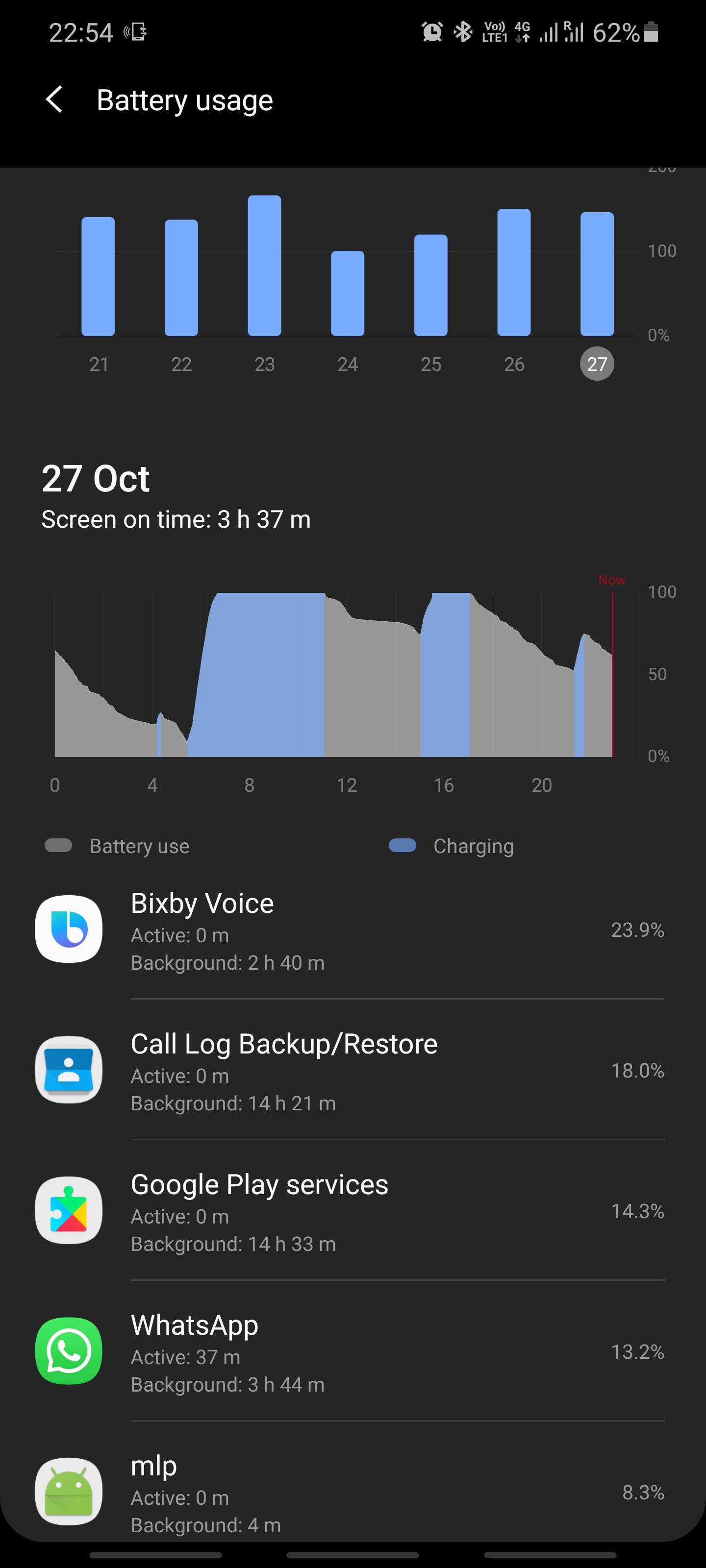Open the Bixby Voice app icon
The height and width of the screenshot is (1568, 706).
coord(69,930)
